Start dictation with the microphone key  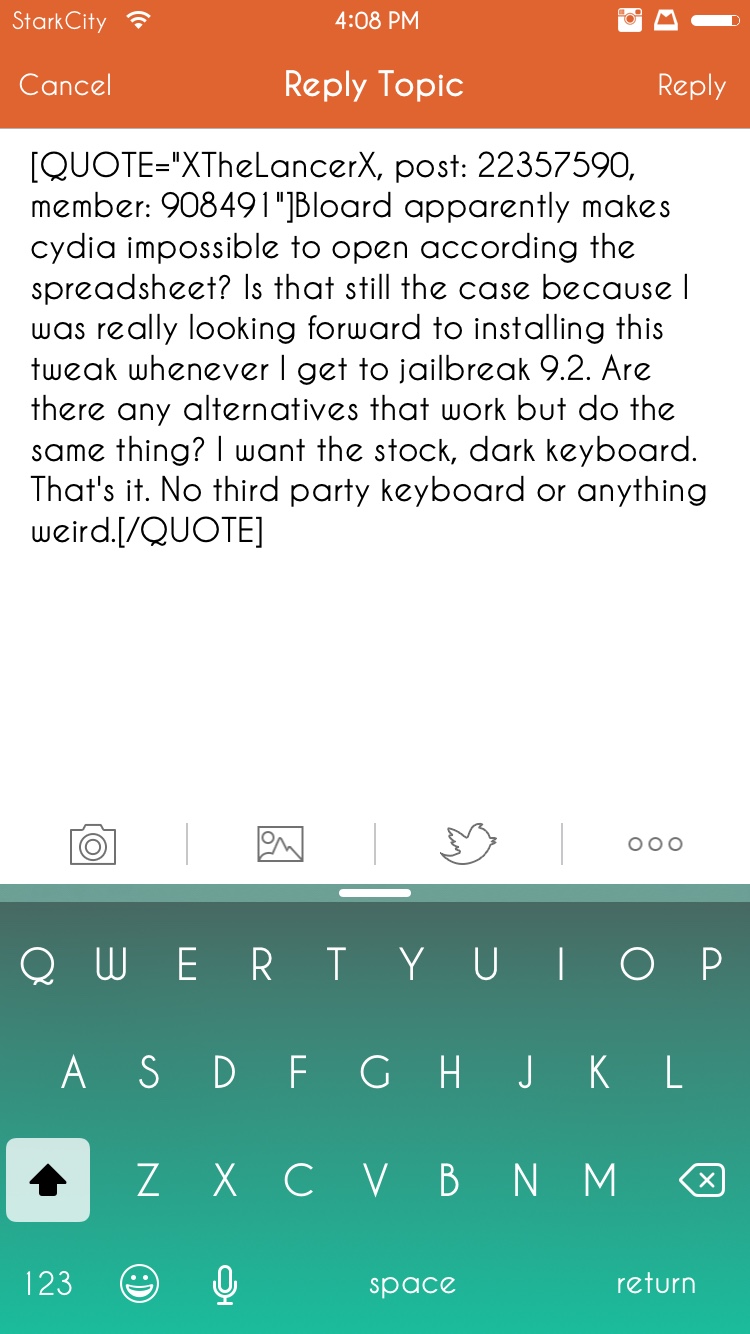tap(225, 1283)
